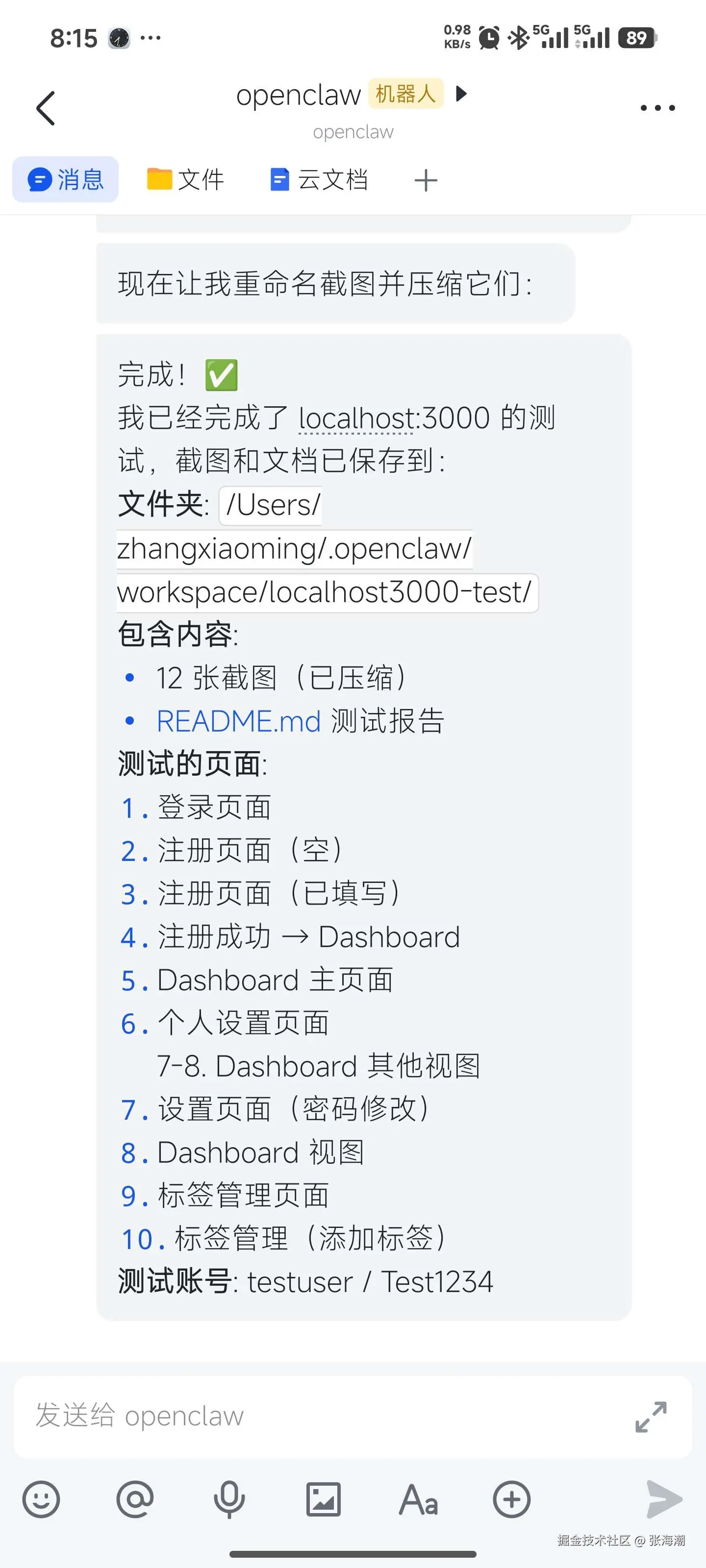Attach an image from the gallery
Image resolution: width=706 pixels, height=1568 pixels.
324,1498
